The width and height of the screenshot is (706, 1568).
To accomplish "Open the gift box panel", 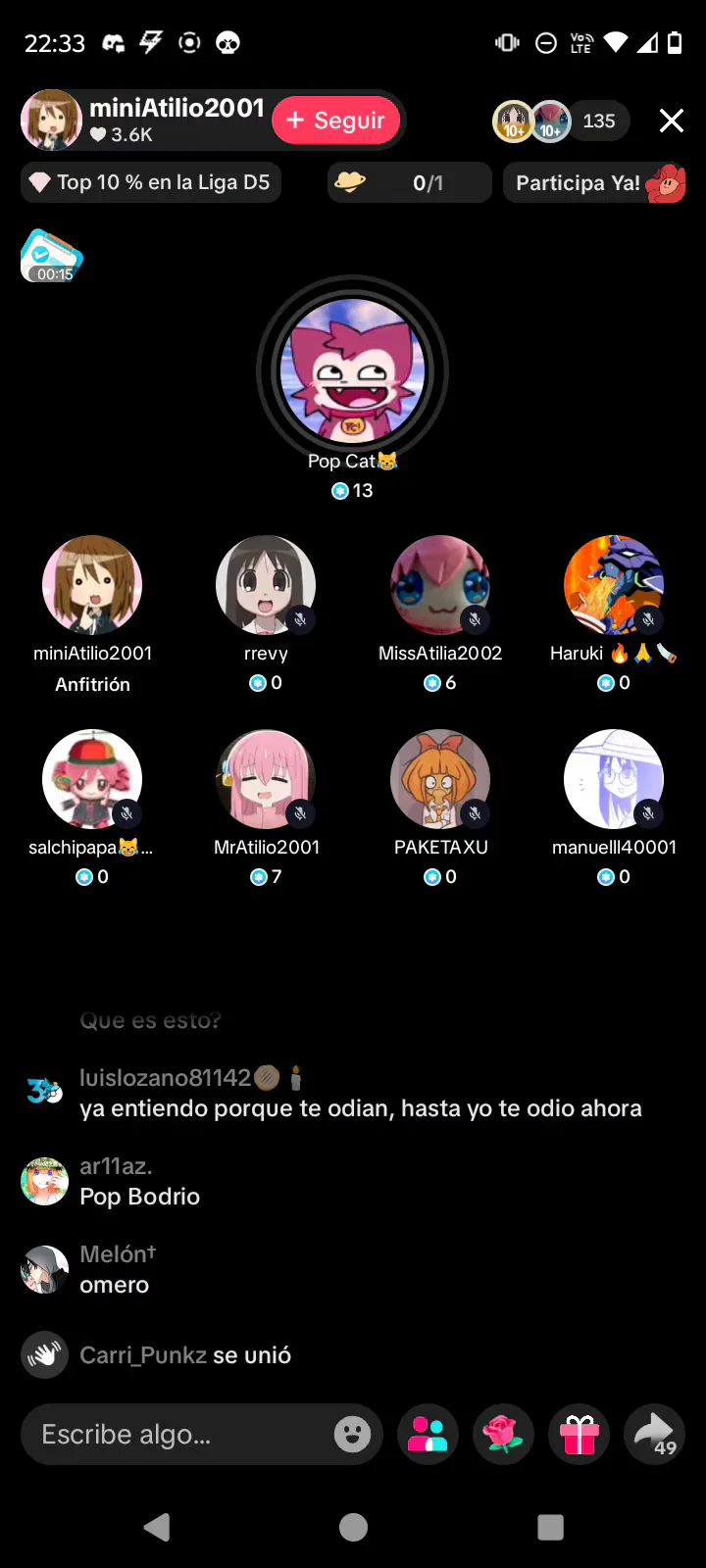I will point(580,1435).
